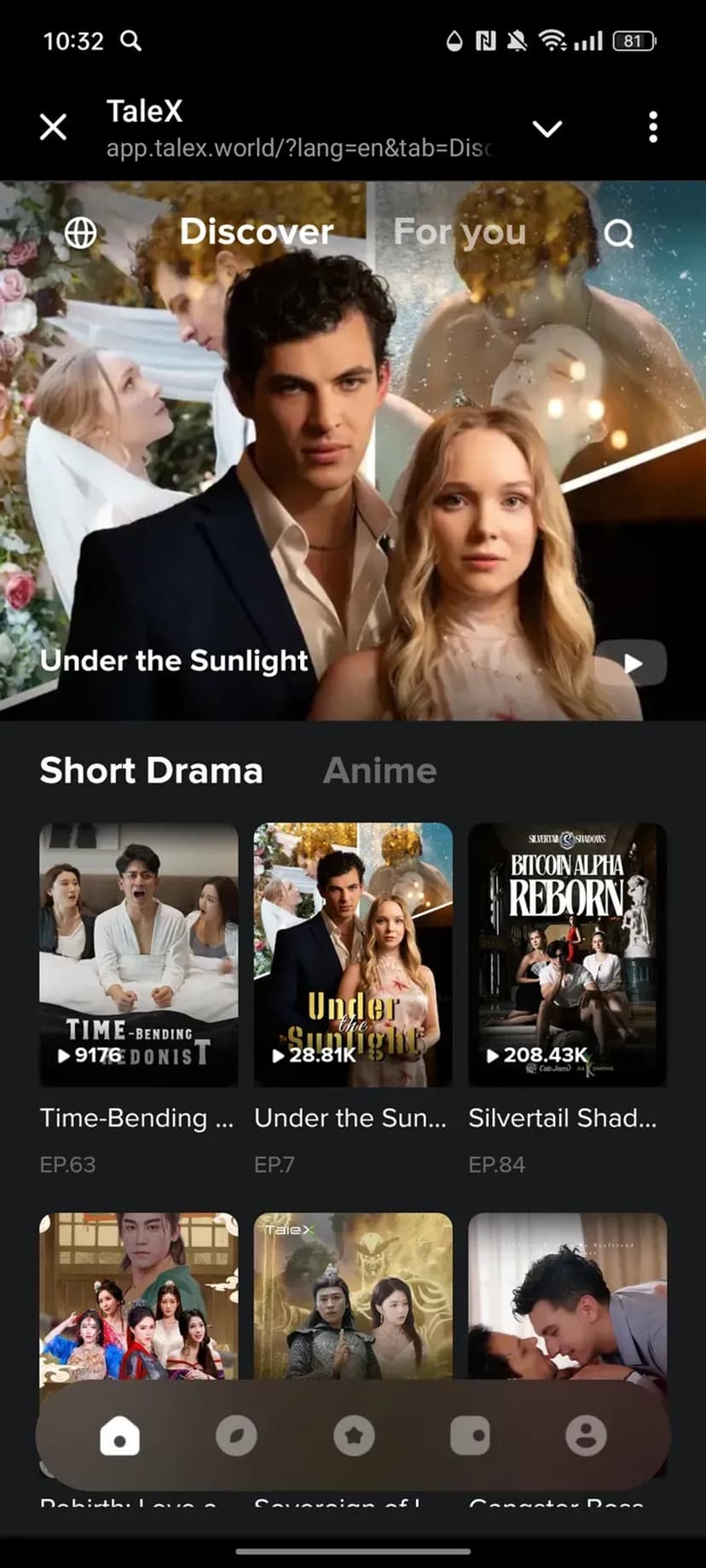706x1568 pixels.
Task: Open the Silvertail Shad... drama card
Action: tap(567, 954)
